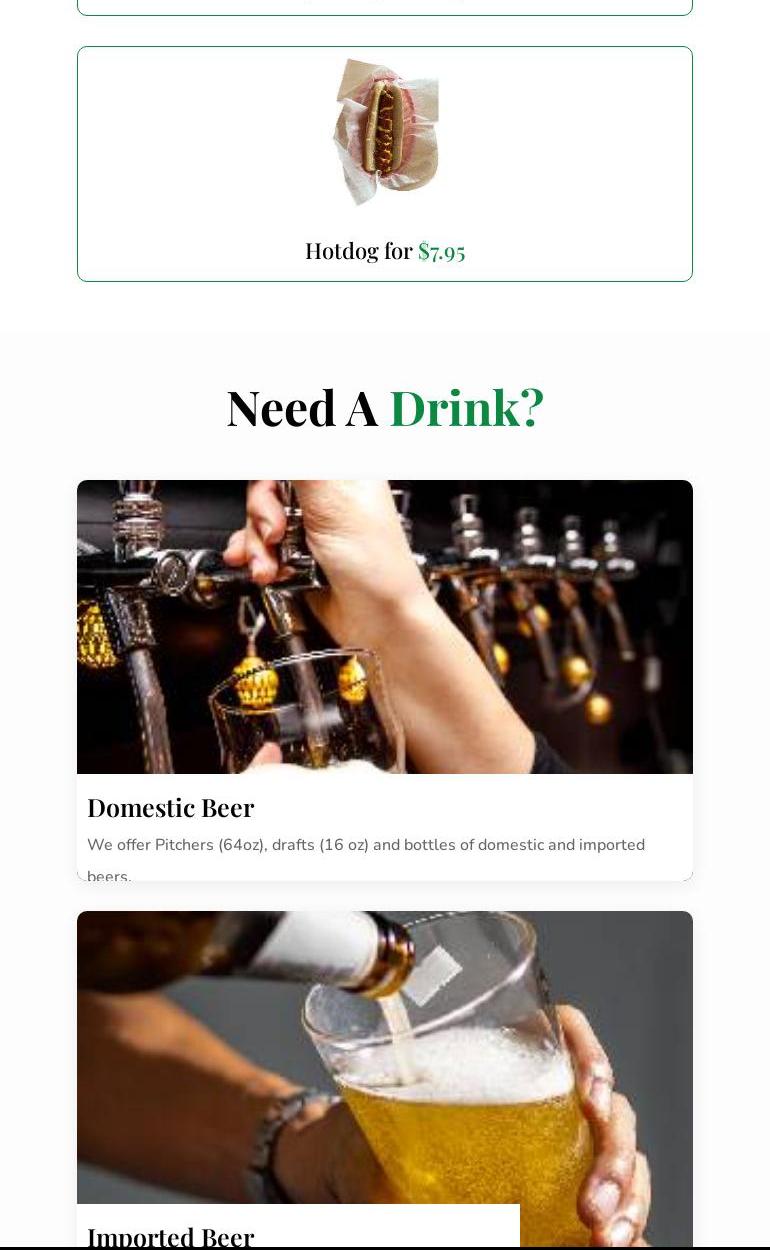Open the Hotdog for $7.95 card

tap(385, 164)
